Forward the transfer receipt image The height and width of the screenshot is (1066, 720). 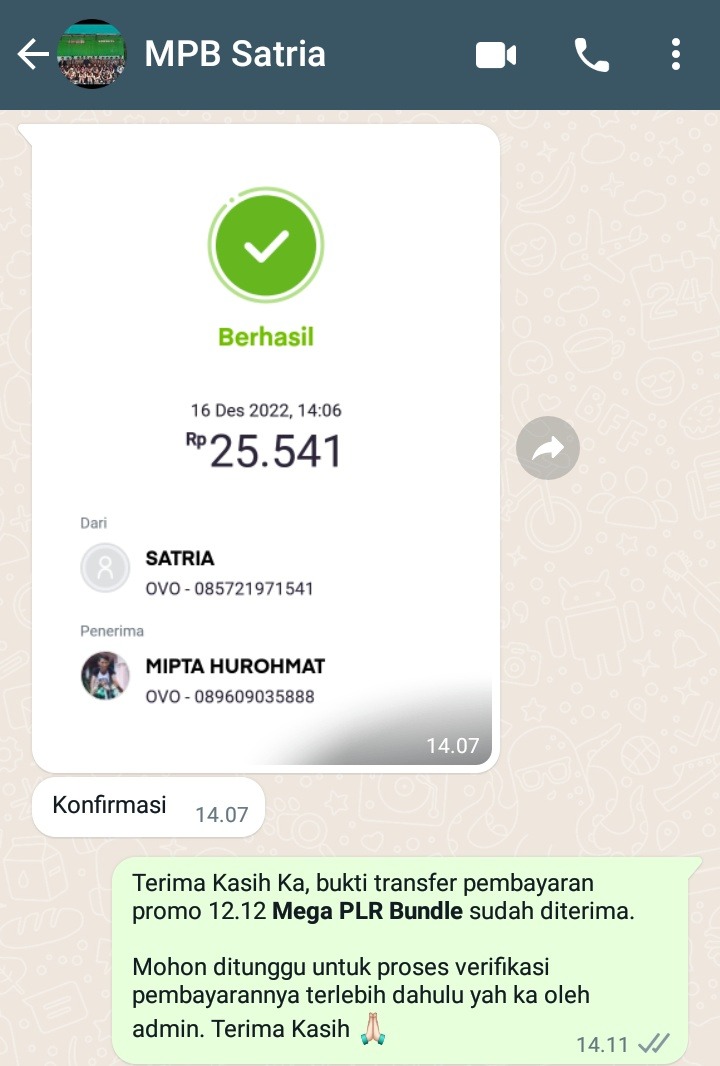point(548,448)
